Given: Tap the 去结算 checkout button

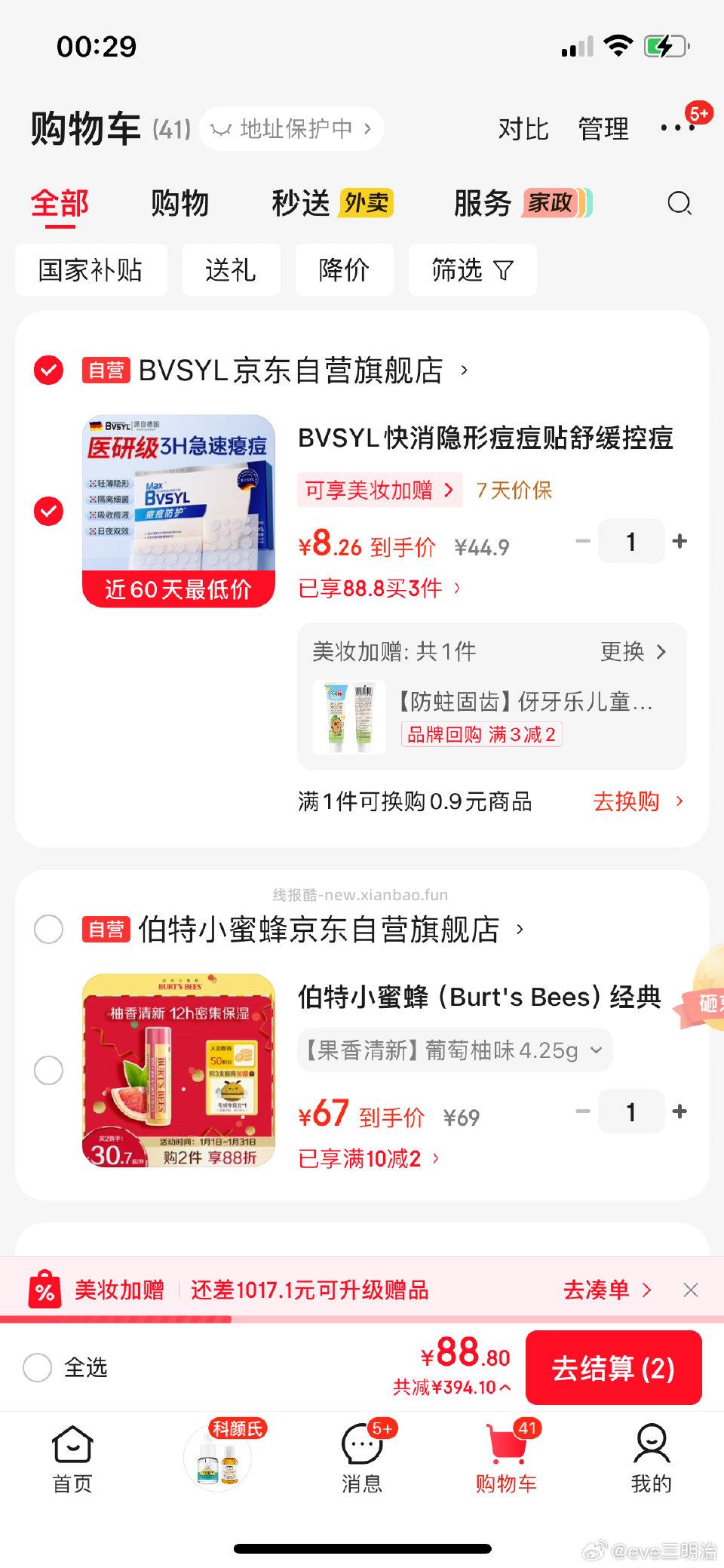Looking at the screenshot, I should (613, 1368).
